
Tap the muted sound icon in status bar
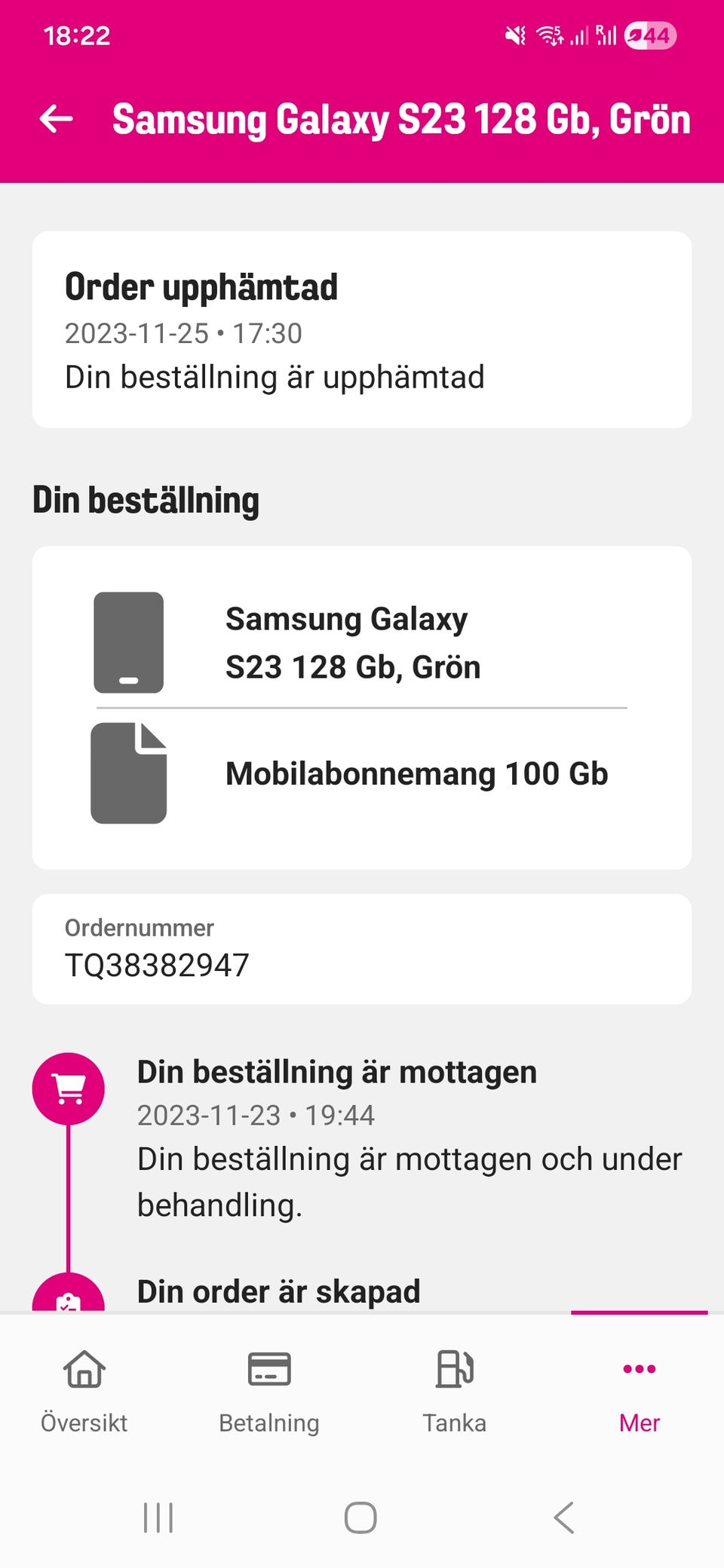515,35
